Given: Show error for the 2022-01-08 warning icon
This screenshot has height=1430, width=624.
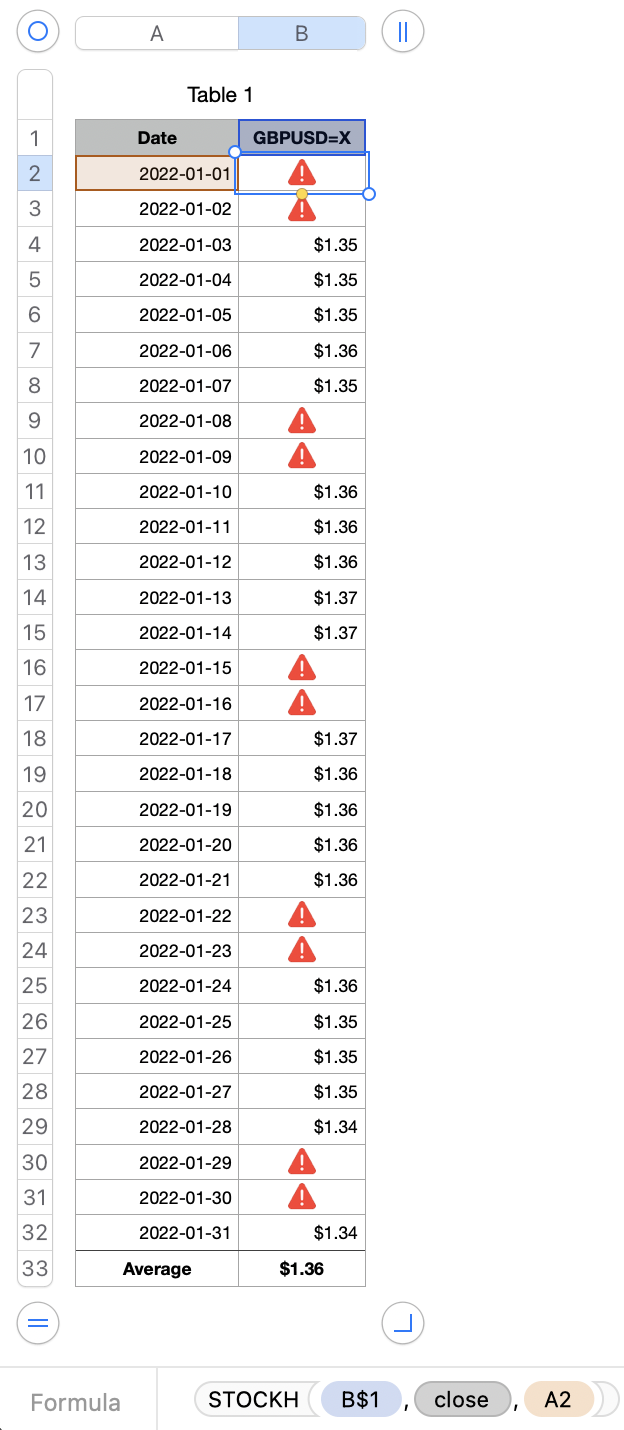Looking at the screenshot, I should coord(301,421).
